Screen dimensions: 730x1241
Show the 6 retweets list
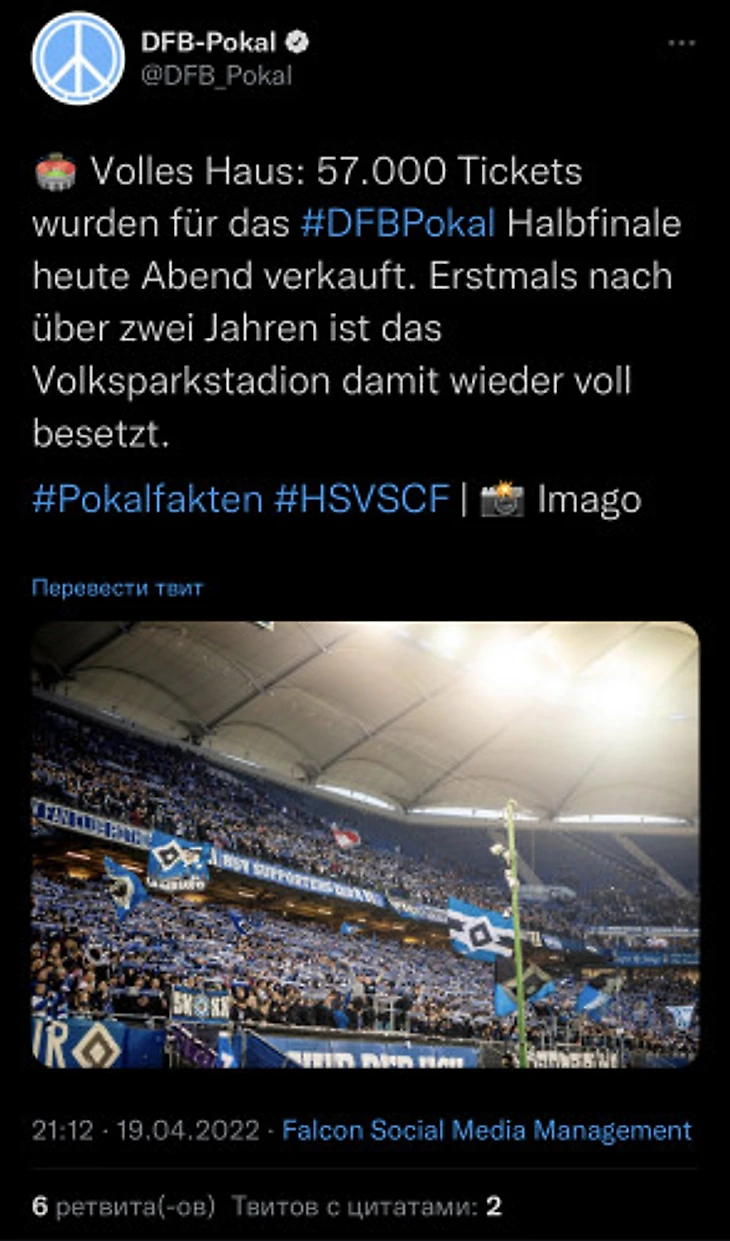[x=124, y=1207]
